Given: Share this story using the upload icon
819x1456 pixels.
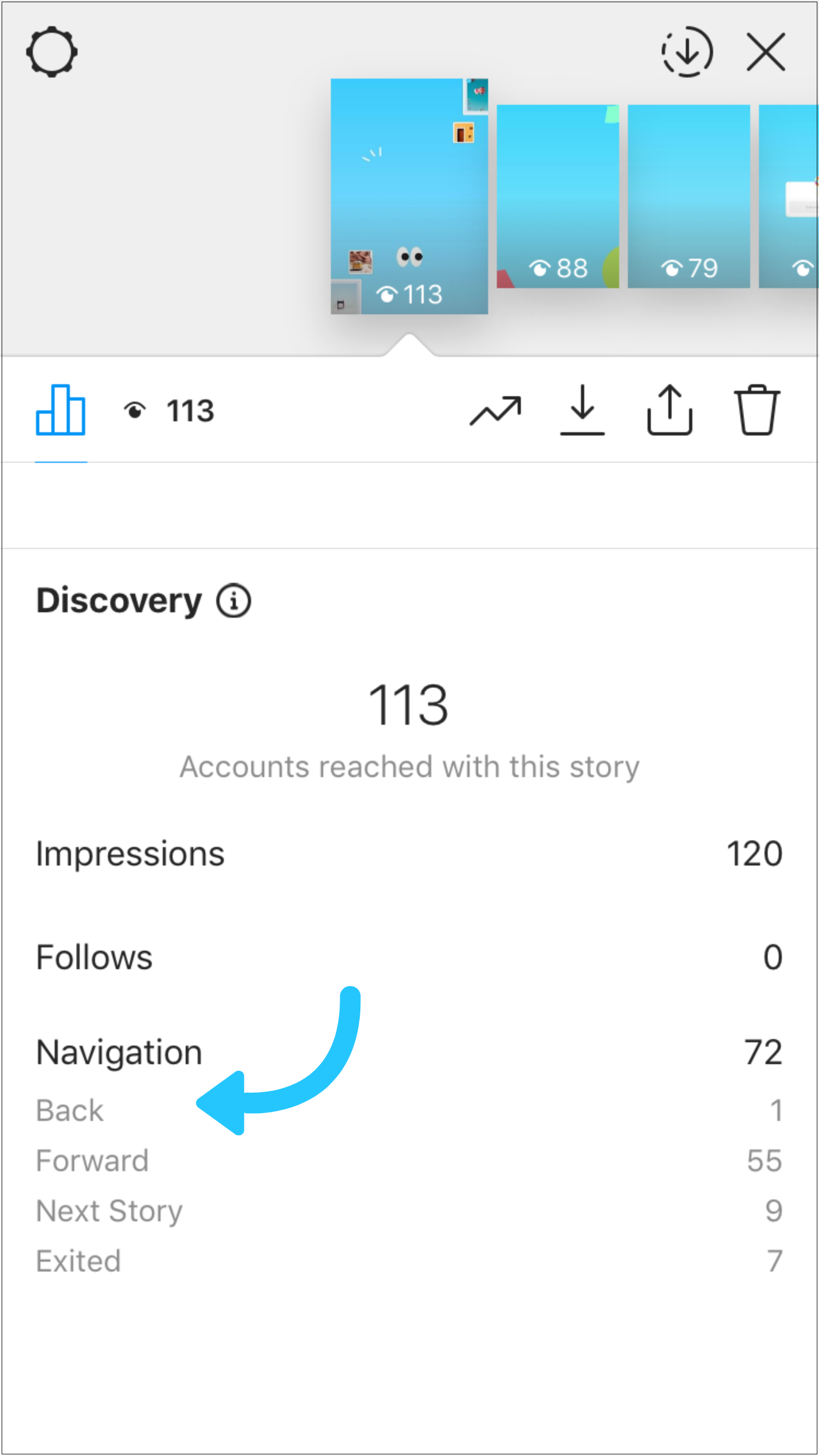Looking at the screenshot, I should [669, 410].
